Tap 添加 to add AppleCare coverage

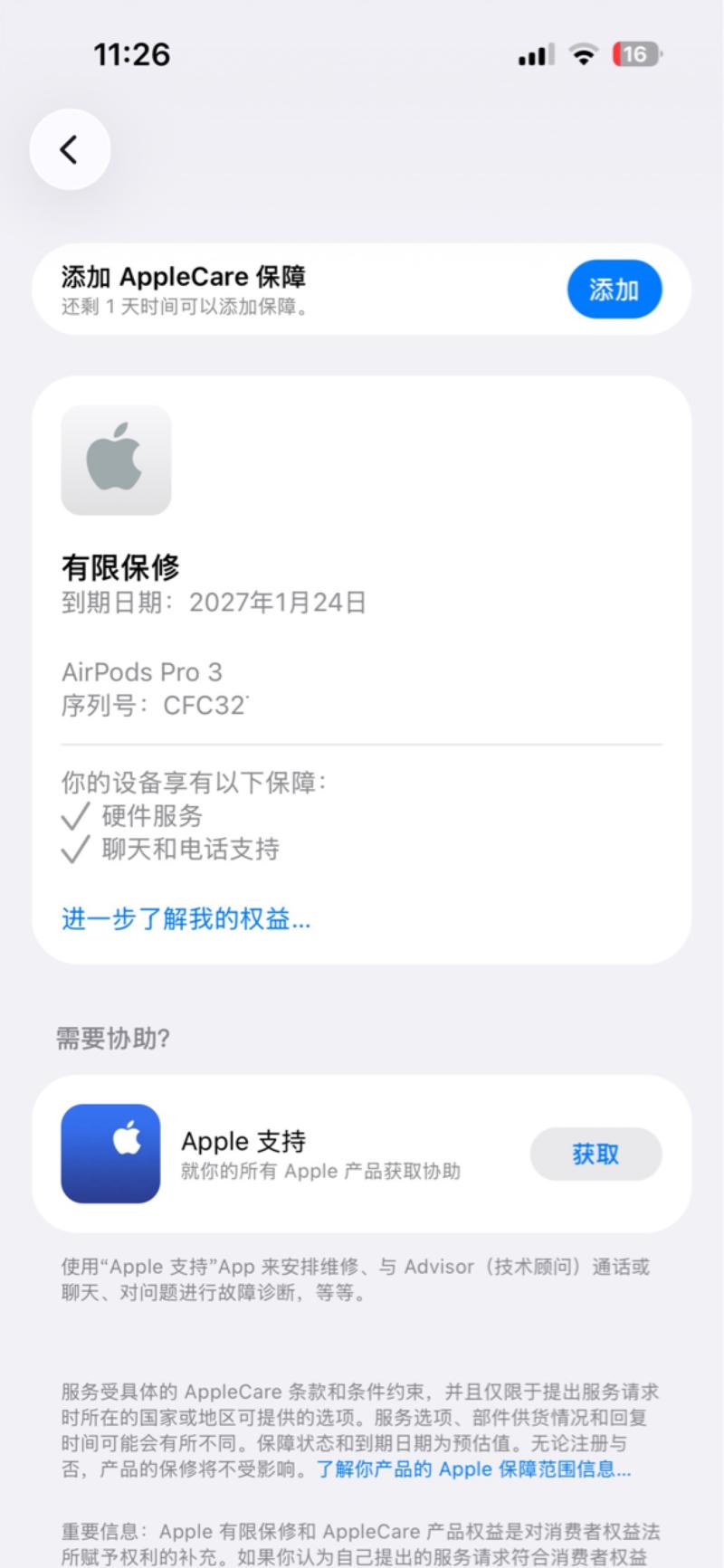pyautogui.click(x=614, y=290)
